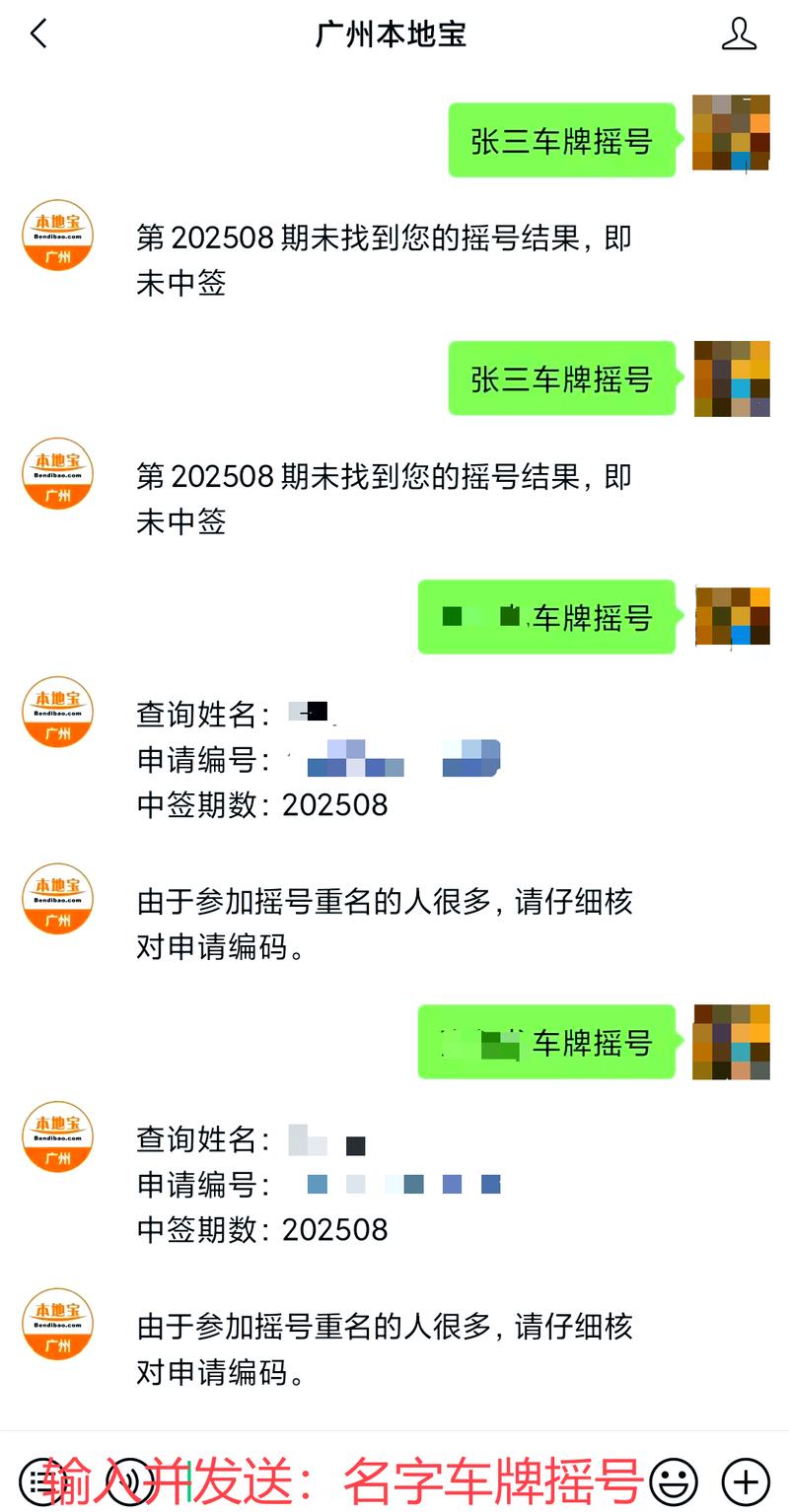
Task: Tap the 广州本地宝 chat title
Action: (x=394, y=33)
